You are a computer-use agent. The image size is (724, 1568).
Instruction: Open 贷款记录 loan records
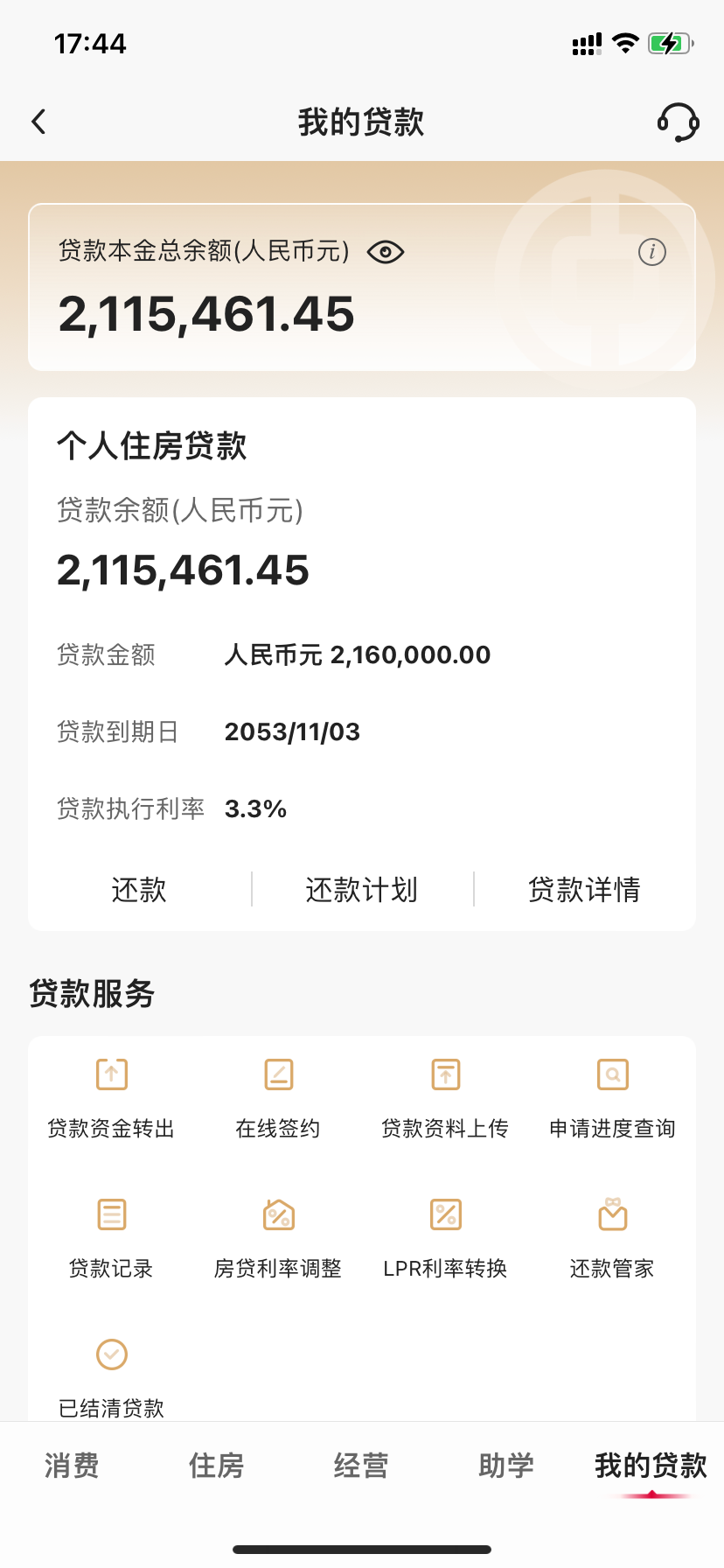point(112,1236)
